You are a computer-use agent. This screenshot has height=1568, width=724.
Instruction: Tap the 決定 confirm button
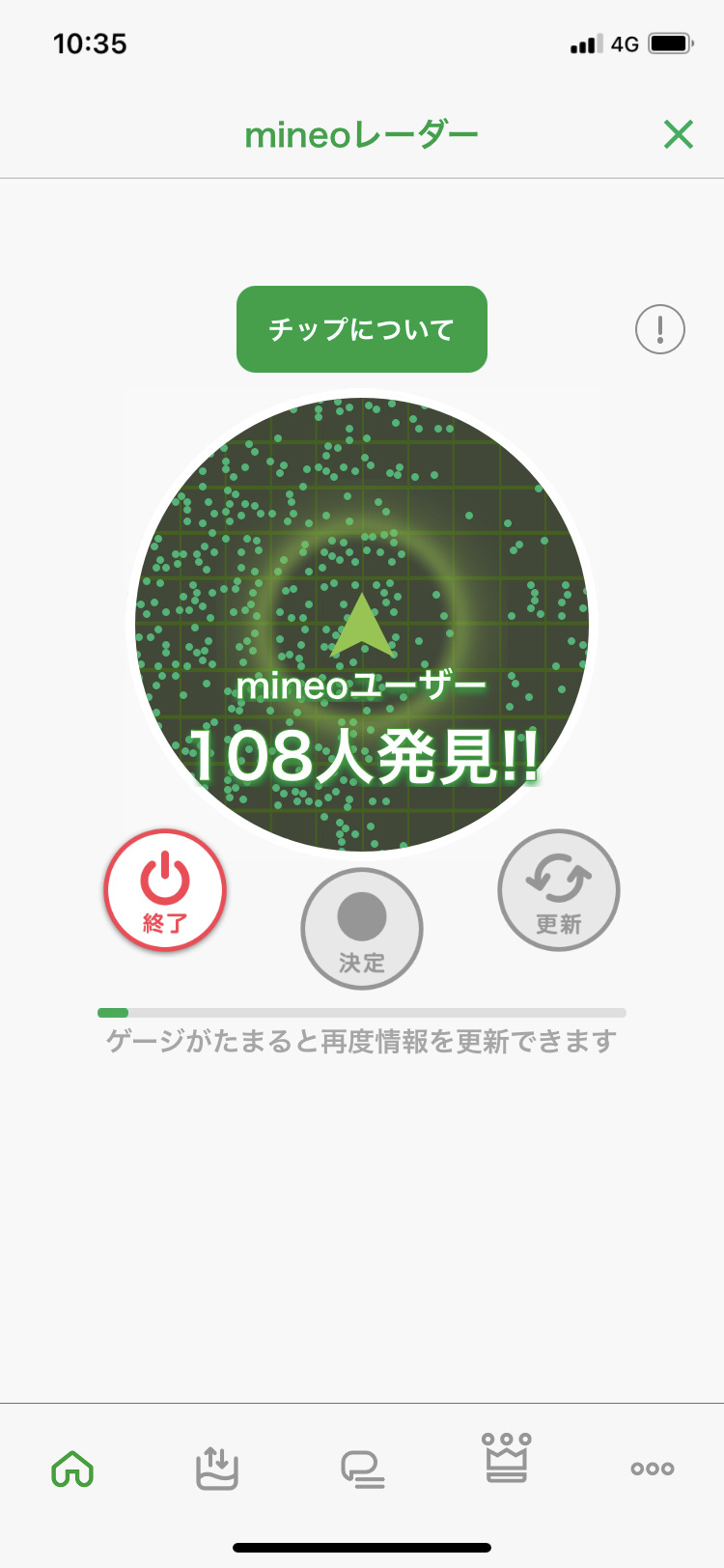tap(362, 929)
